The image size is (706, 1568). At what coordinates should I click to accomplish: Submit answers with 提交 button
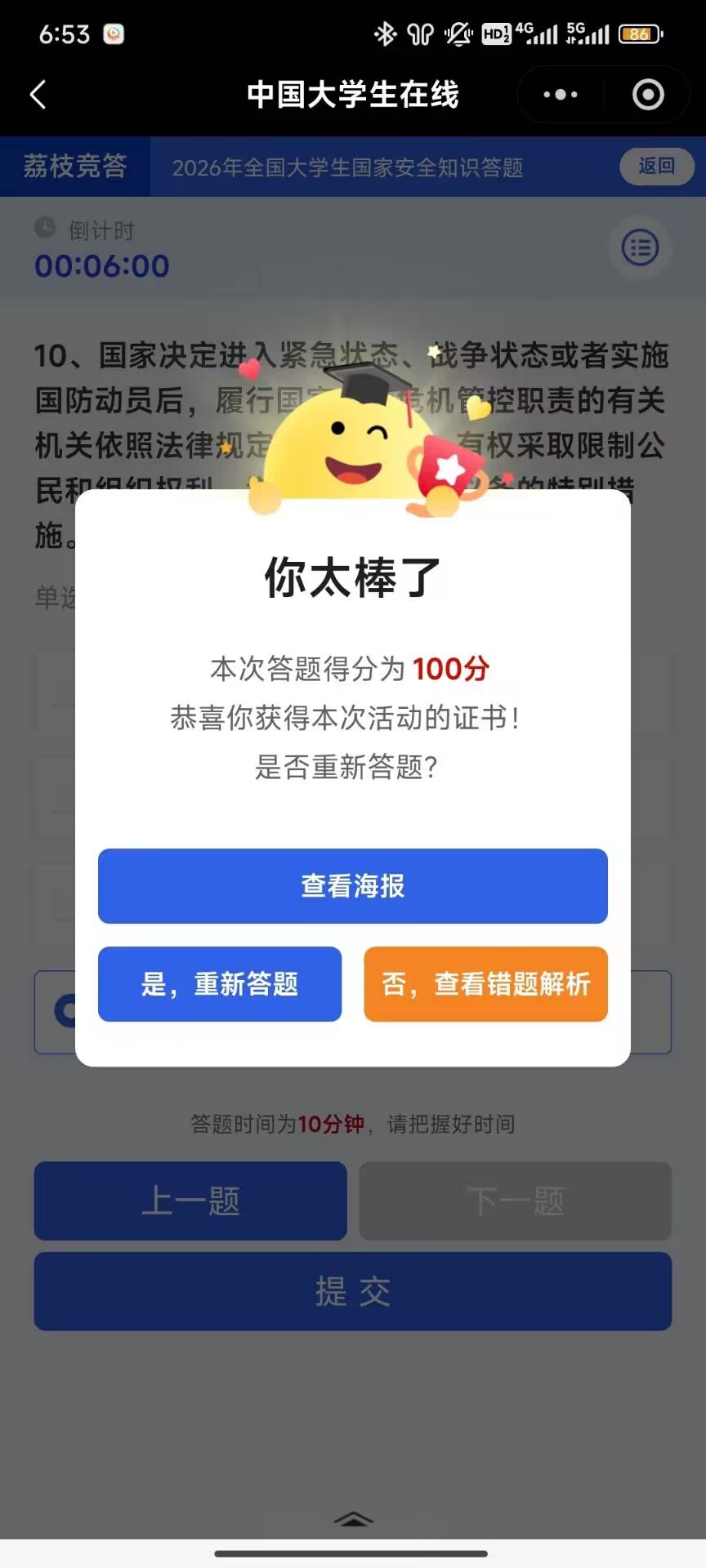click(352, 1291)
